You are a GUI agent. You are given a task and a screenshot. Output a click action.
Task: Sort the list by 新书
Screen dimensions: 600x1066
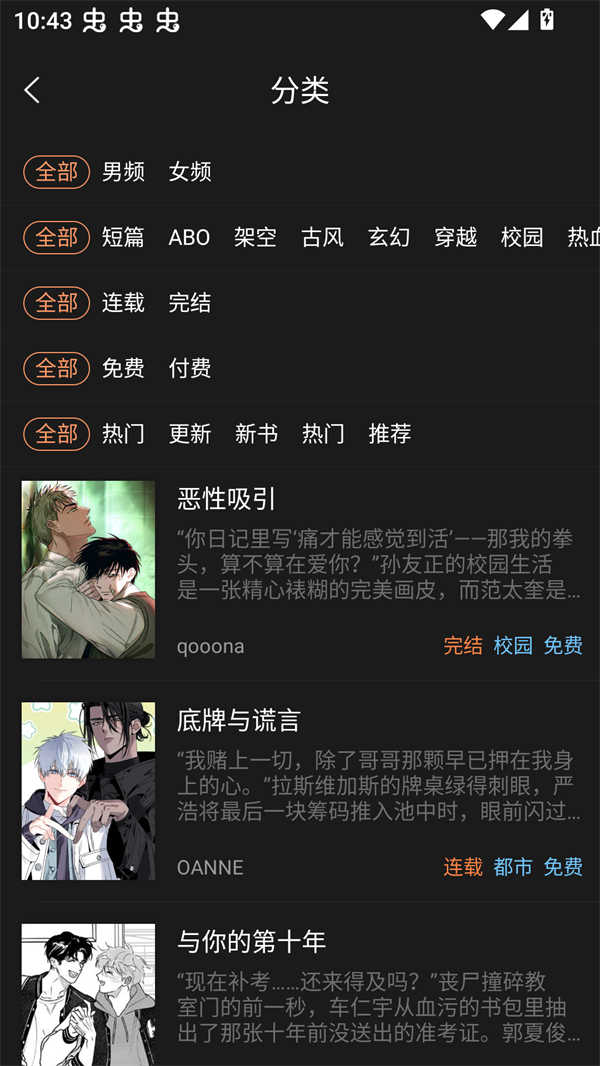(x=256, y=434)
